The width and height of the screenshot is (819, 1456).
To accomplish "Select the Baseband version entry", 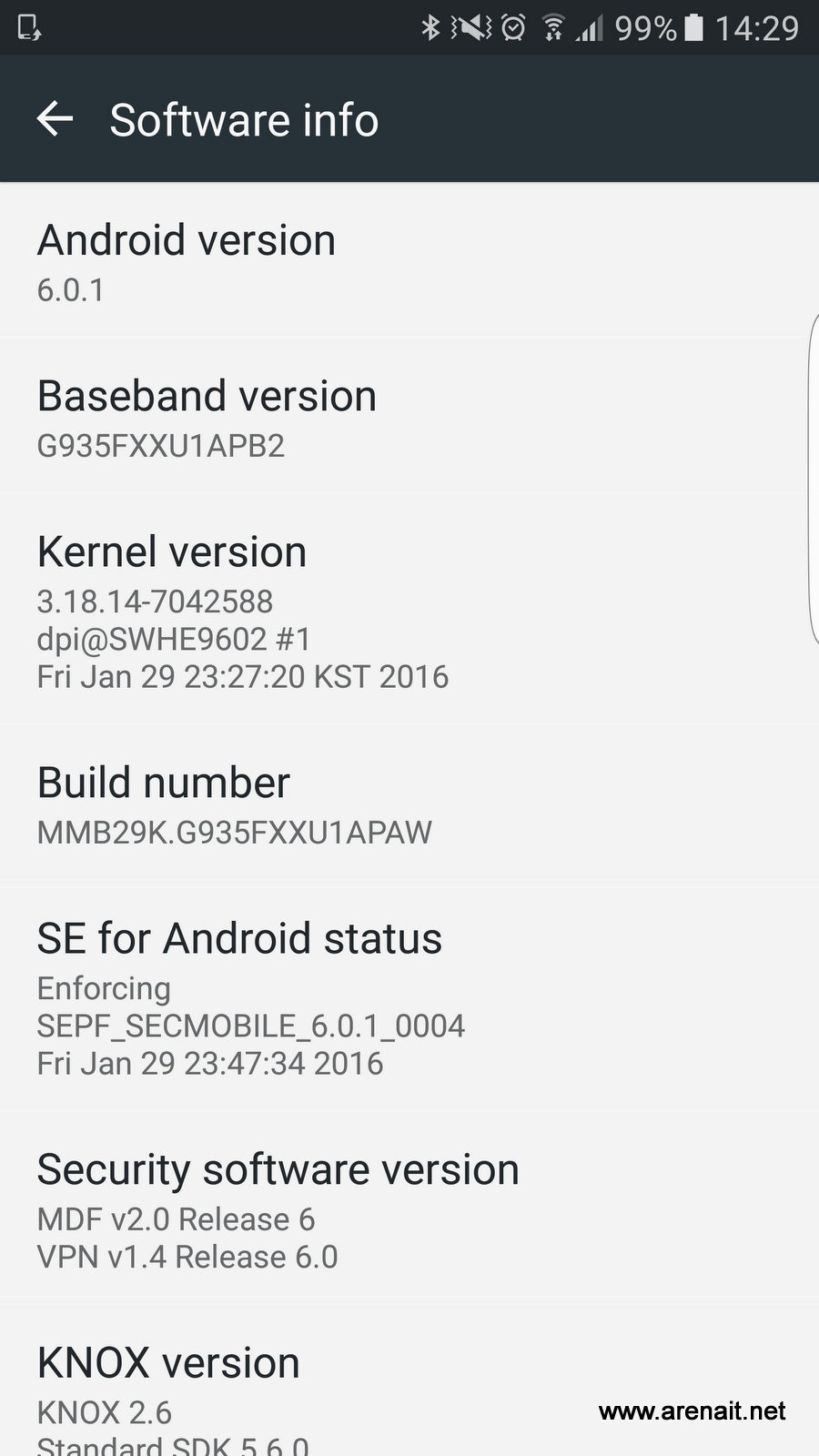I will tap(409, 417).
